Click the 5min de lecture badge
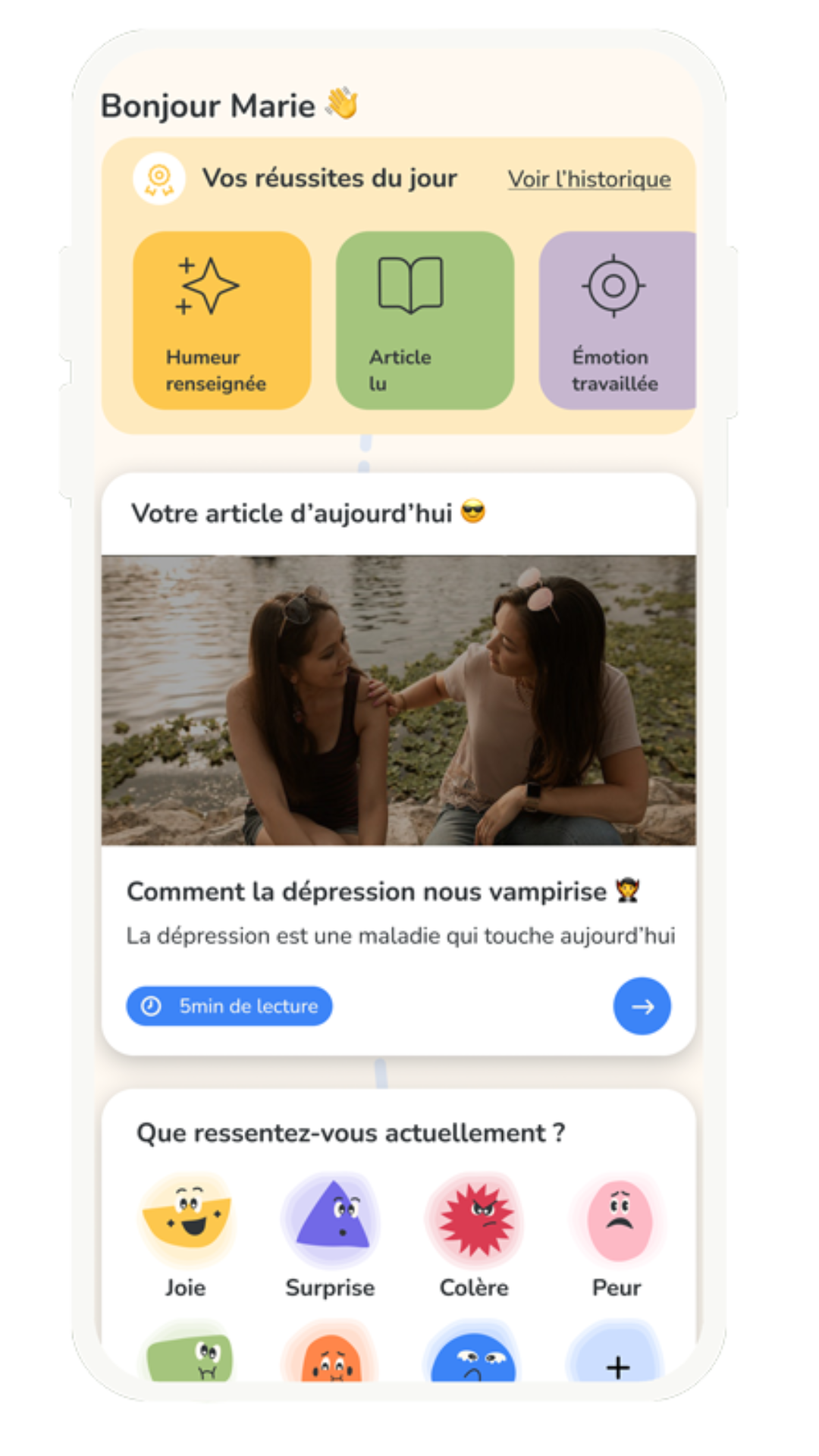Image resolution: width=819 pixels, height=1456 pixels. tap(229, 1006)
